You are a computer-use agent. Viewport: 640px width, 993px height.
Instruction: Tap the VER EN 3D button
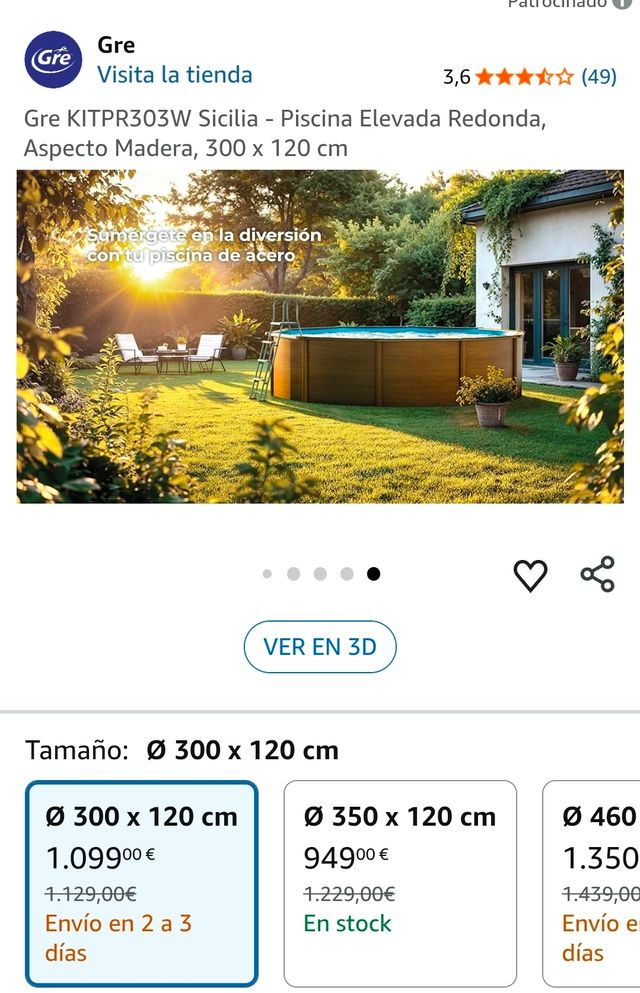click(x=320, y=647)
